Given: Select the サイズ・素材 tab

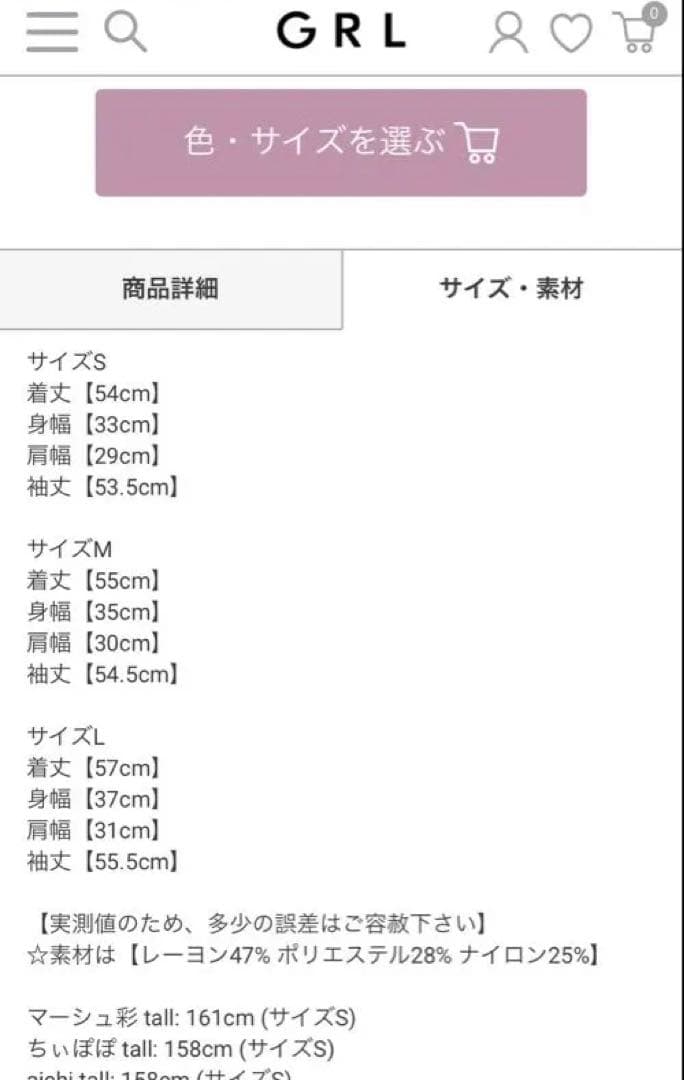Looking at the screenshot, I should point(511,290).
